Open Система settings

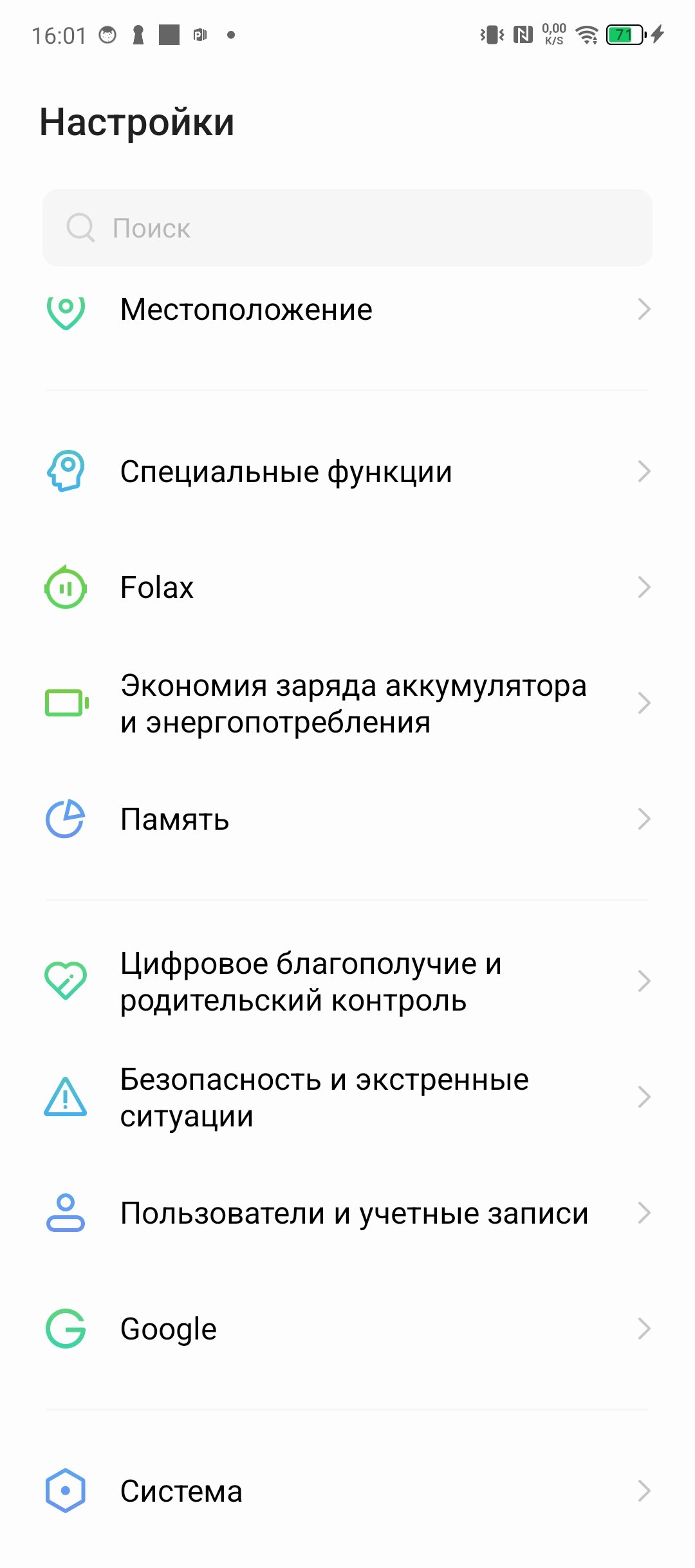[x=347, y=1491]
